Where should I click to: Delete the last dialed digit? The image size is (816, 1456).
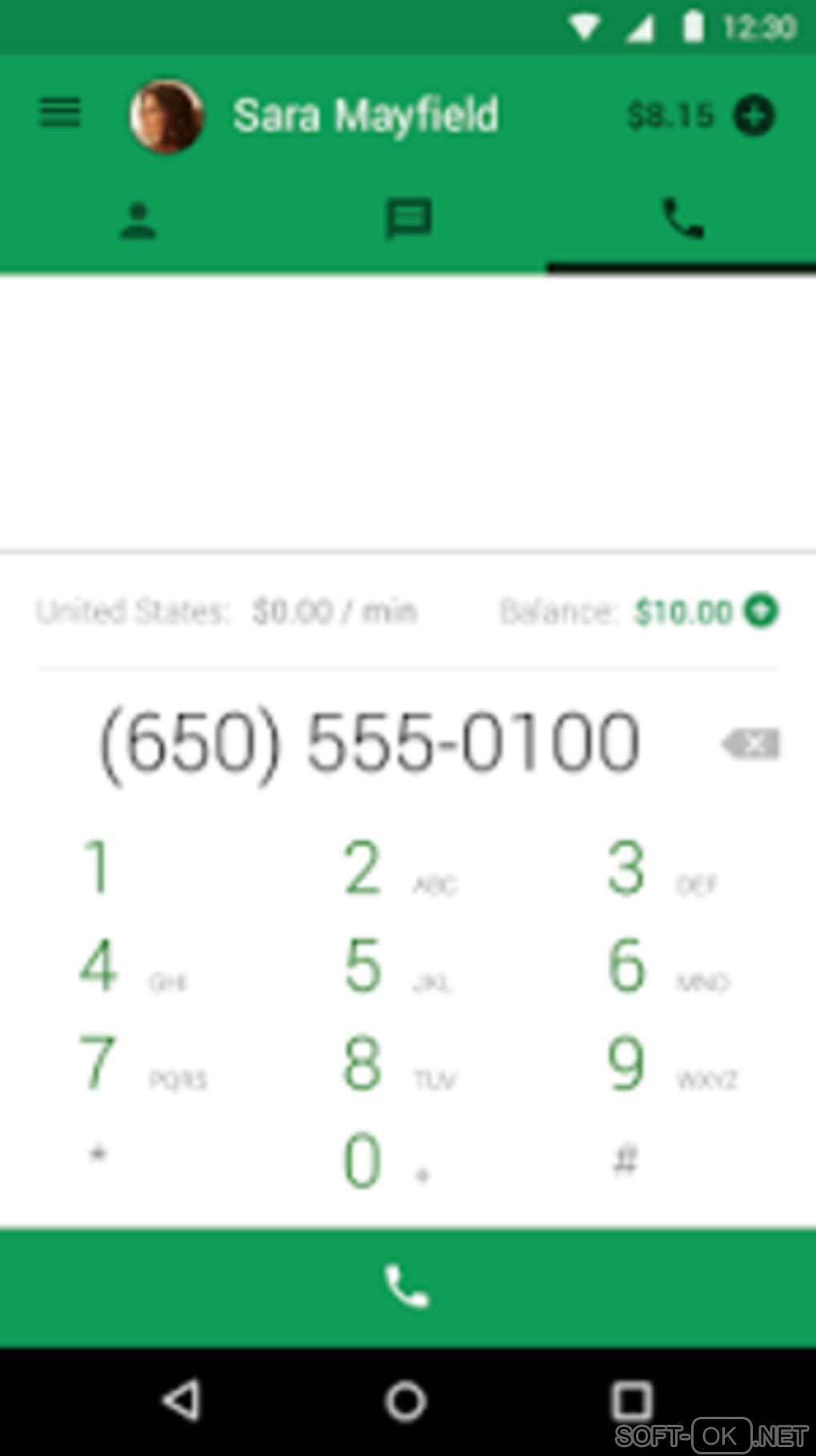point(751,744)
